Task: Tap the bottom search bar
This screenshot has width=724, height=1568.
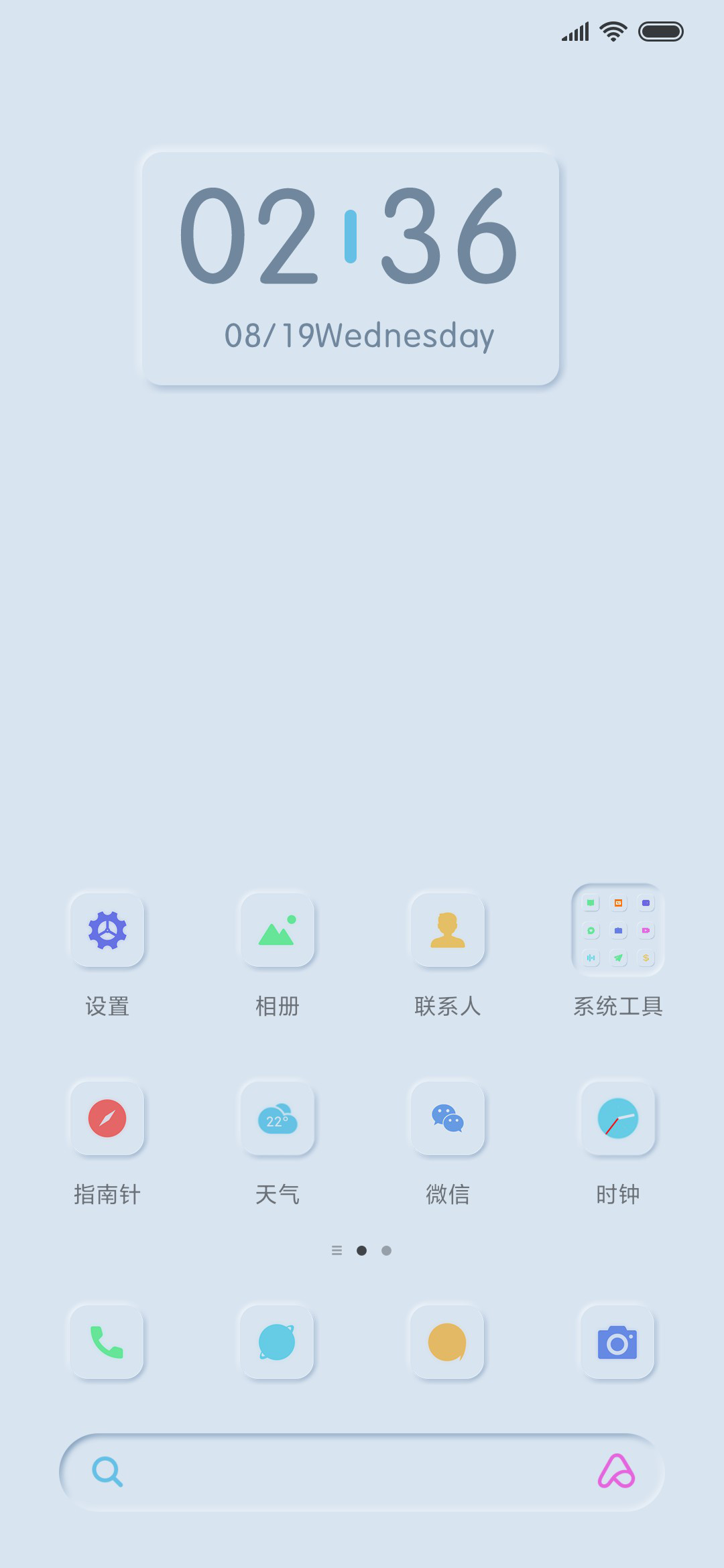Action: (362, 1472)
